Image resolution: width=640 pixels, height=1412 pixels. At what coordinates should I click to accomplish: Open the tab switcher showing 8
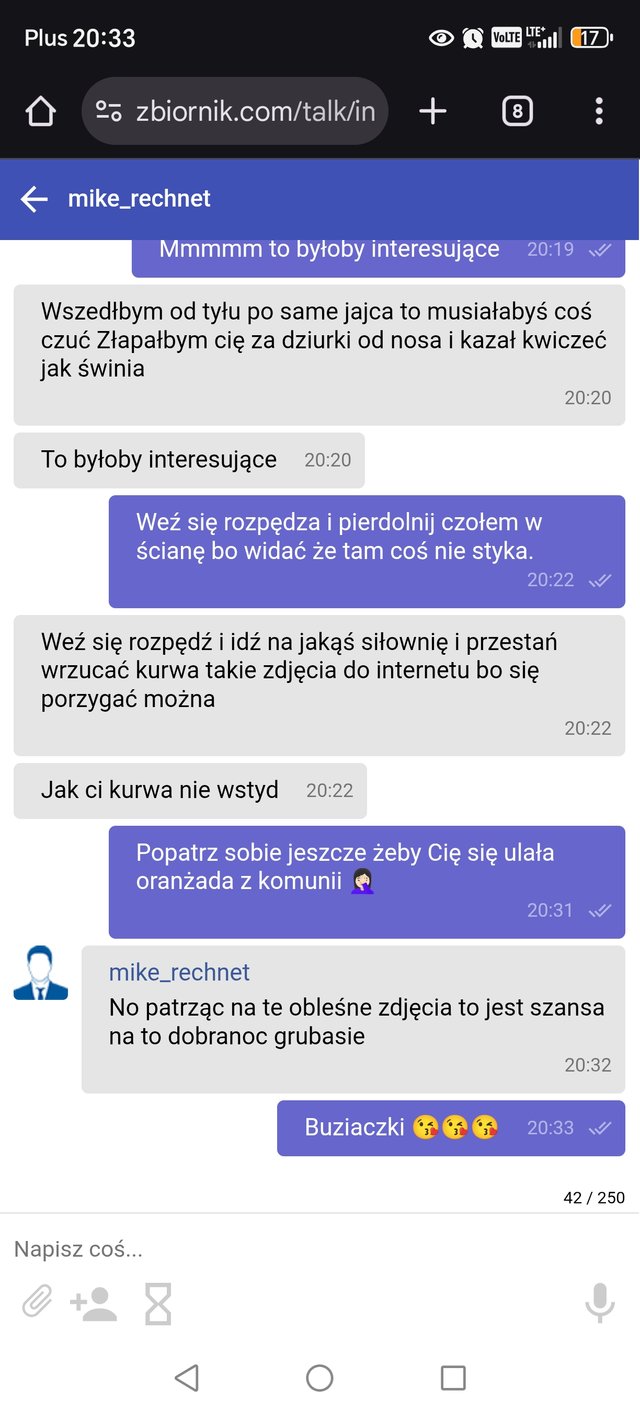[x=516, y=111]
